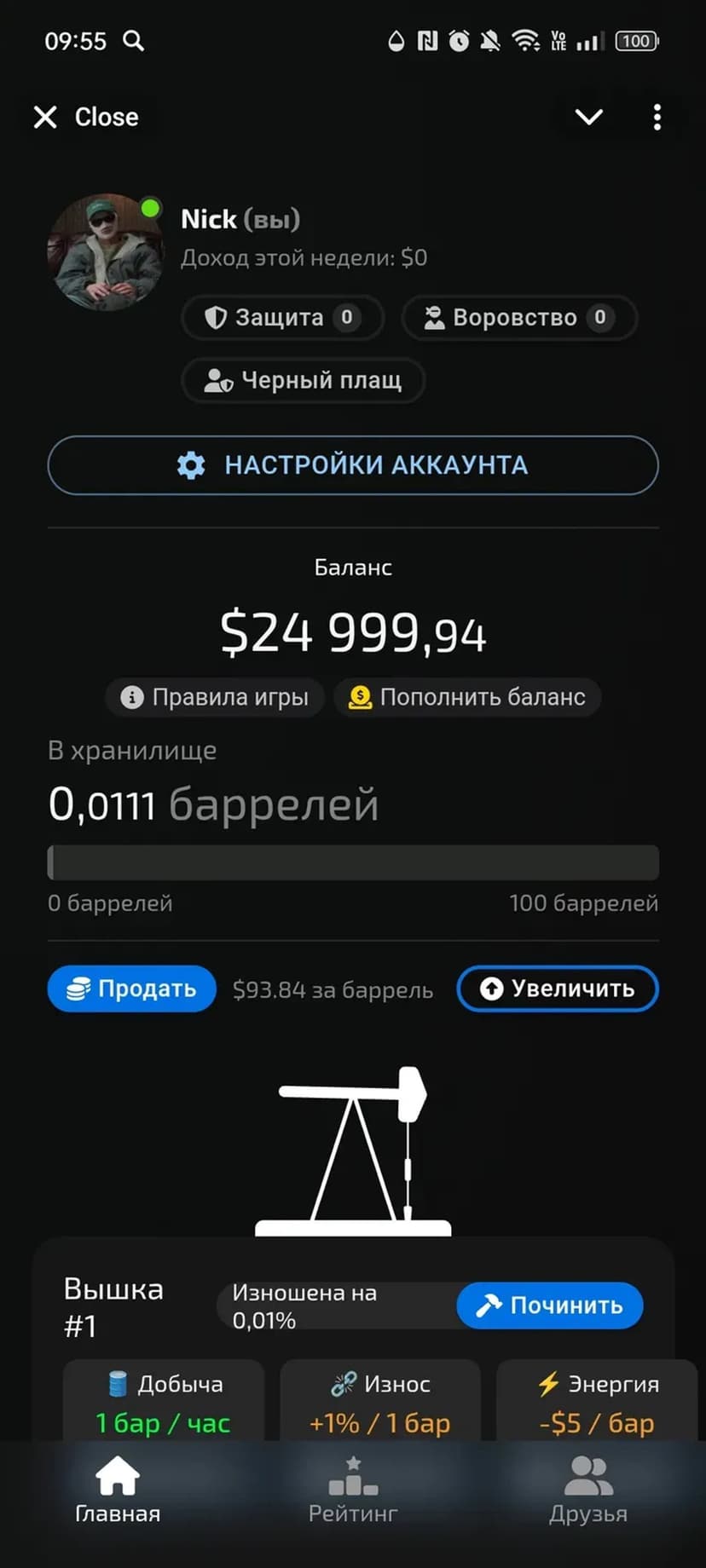Switch to the Главная tab
706x1568 pixels.
118,1490
